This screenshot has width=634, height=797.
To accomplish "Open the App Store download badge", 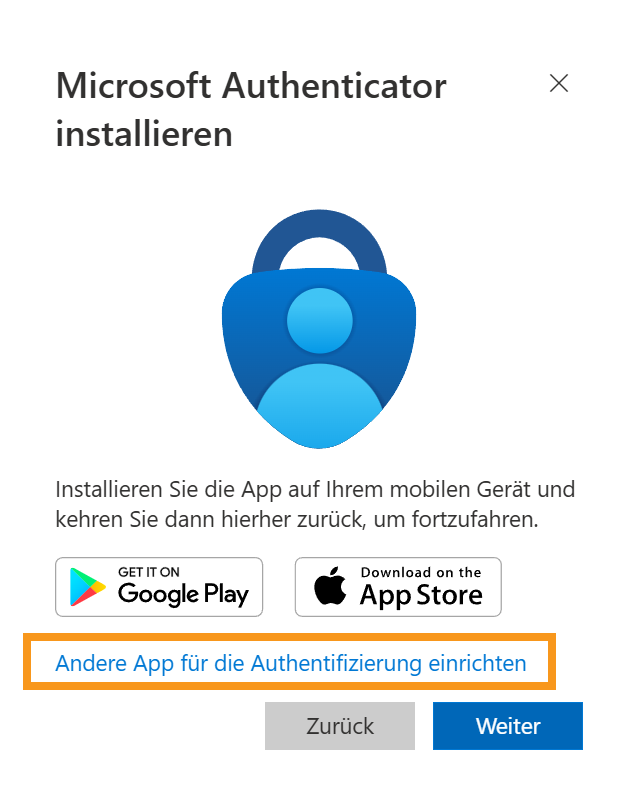I will pos(398,586).
